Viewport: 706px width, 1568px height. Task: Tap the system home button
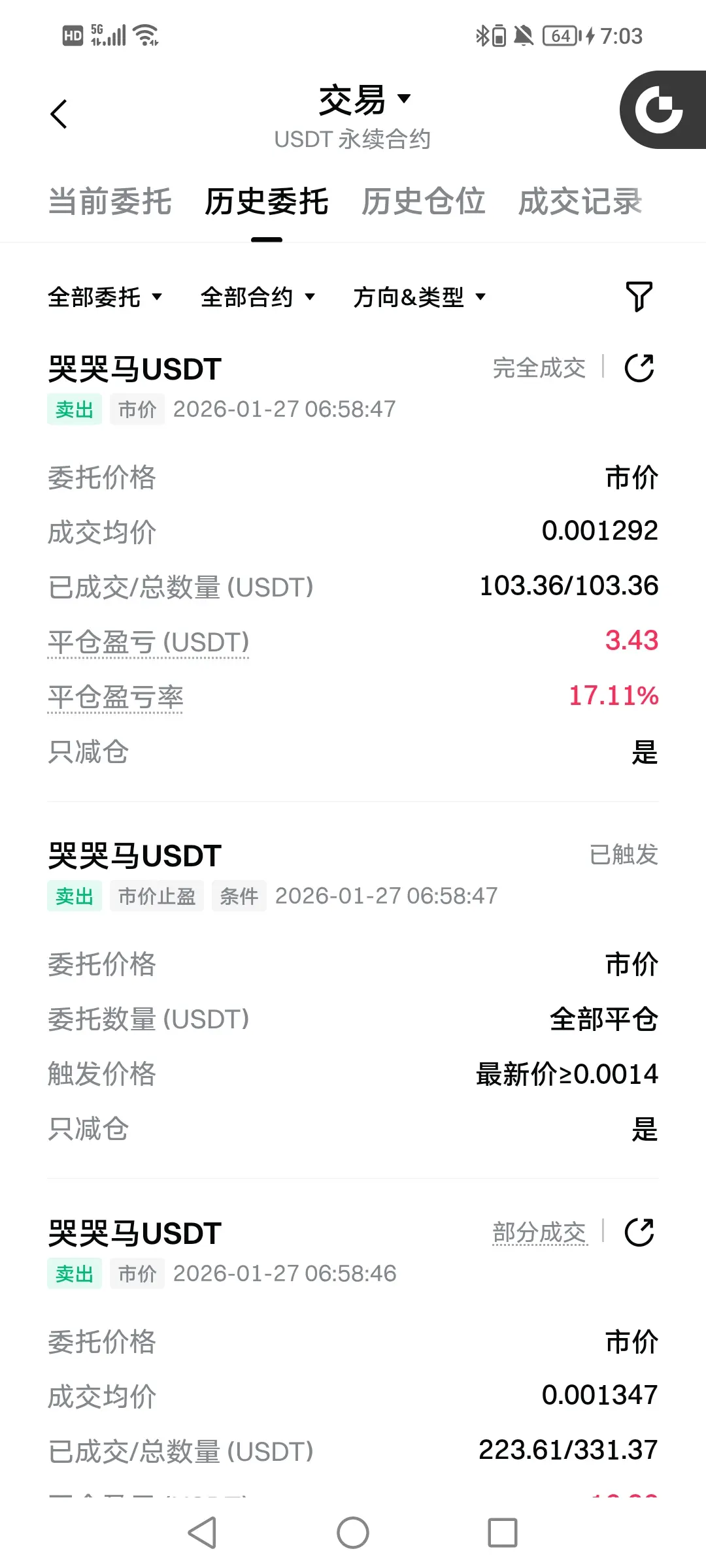353,1533
